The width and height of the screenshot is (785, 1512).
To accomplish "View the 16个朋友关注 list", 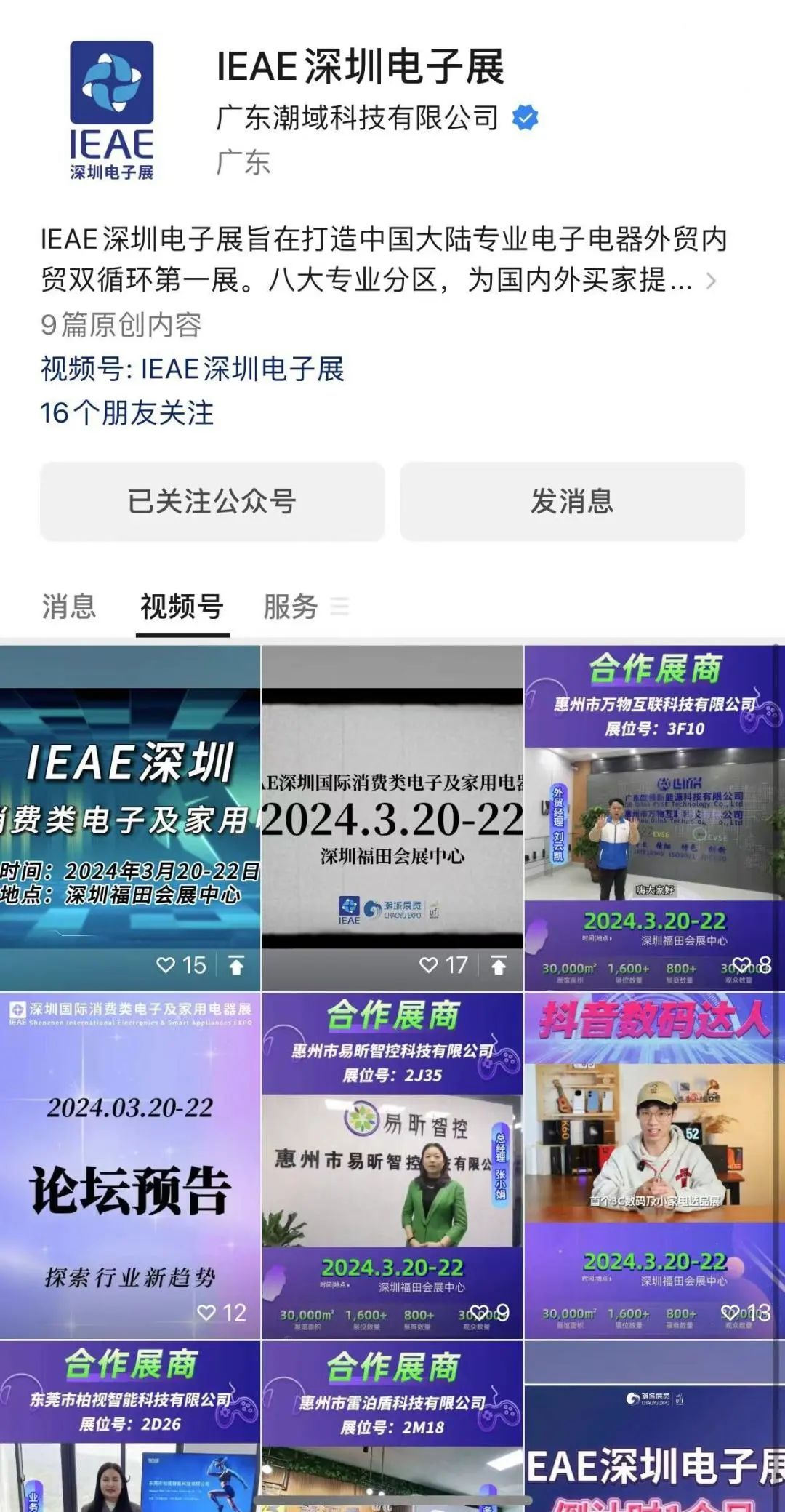I will [127, 413].
